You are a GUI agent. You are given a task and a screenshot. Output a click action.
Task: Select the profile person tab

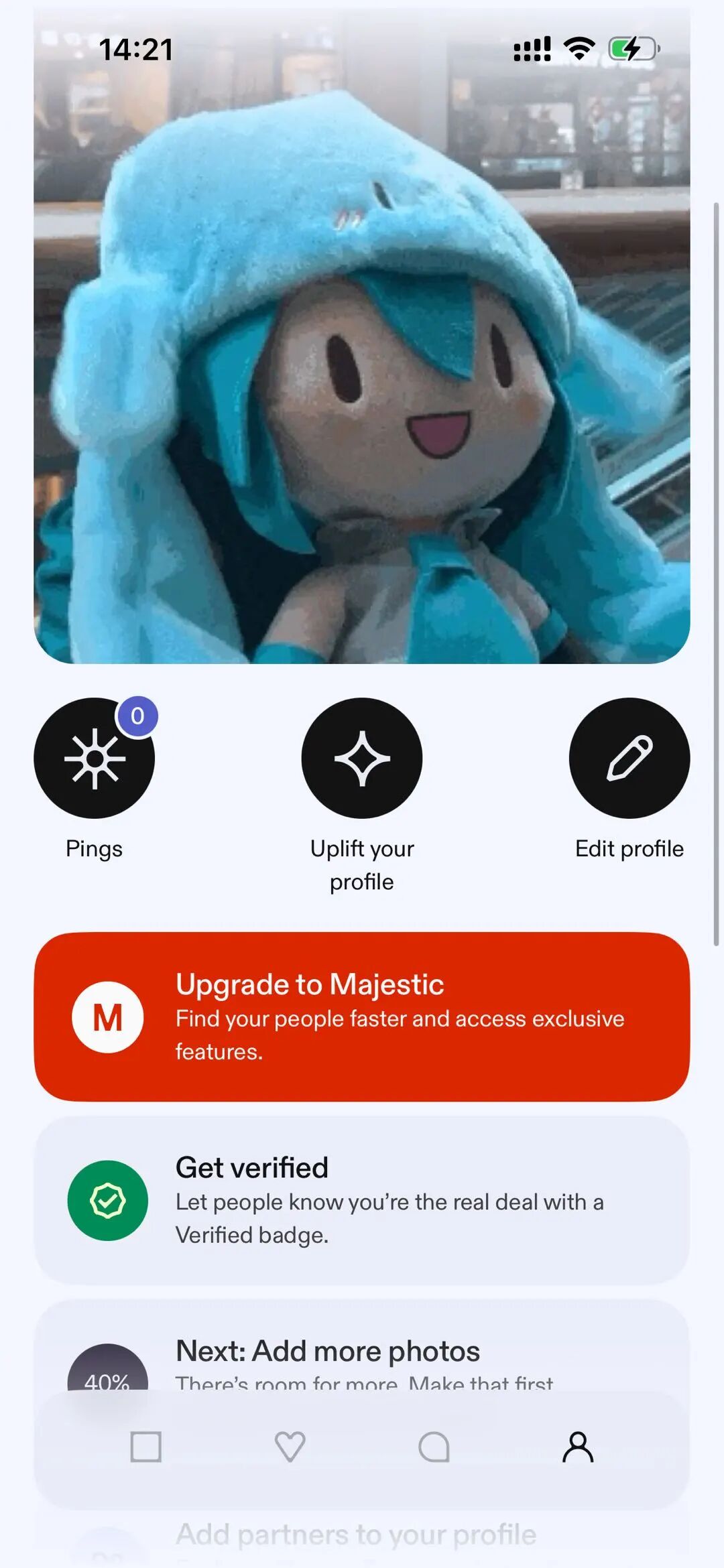click(x=578, y=1446)
